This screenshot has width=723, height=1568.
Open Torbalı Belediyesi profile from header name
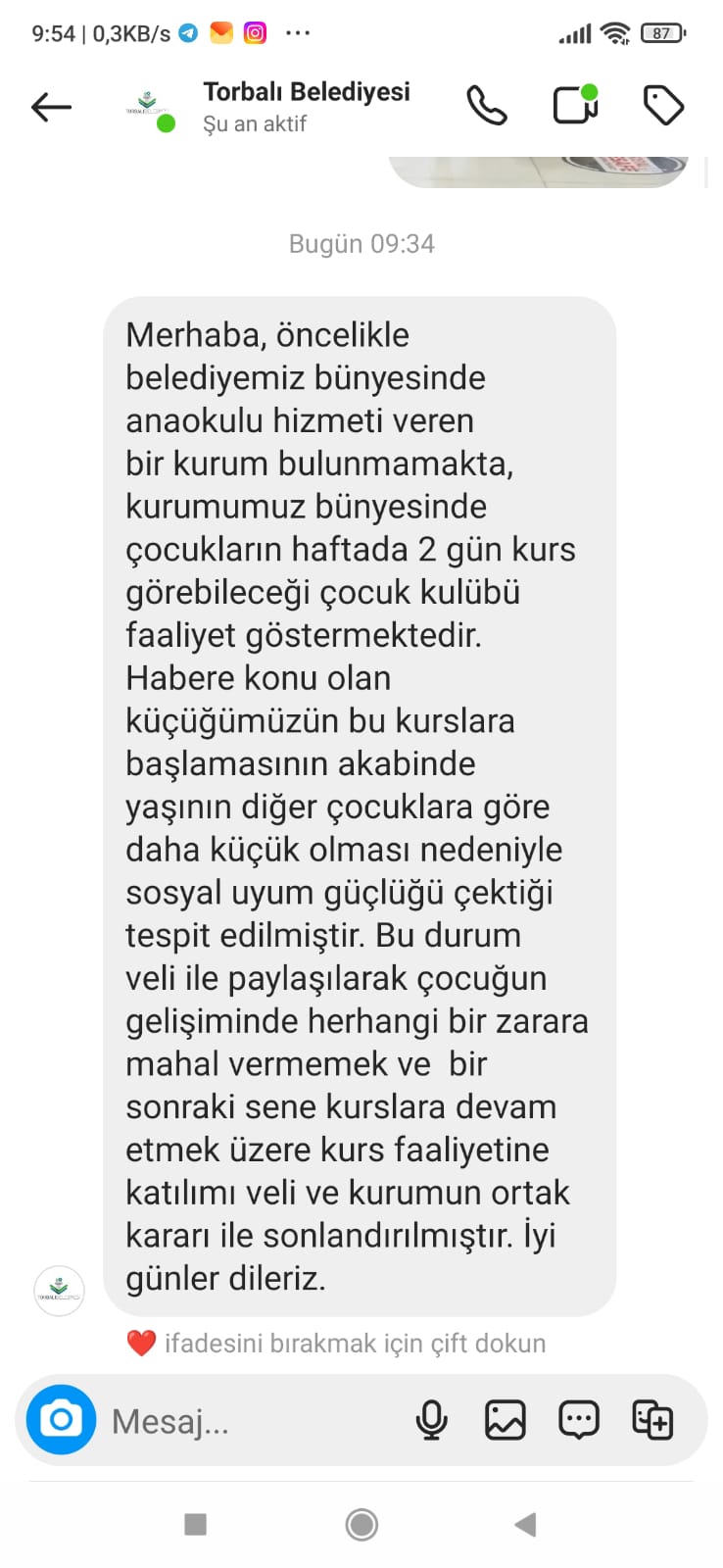tap(306, 92)
